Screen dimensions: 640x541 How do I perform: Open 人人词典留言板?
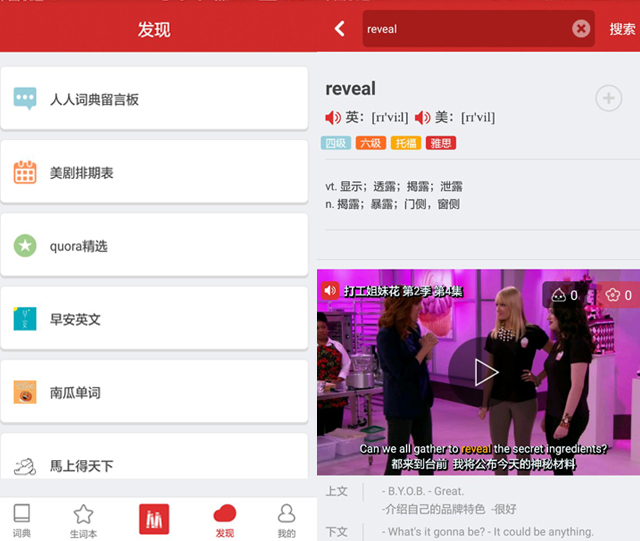(x=154, y=99)
